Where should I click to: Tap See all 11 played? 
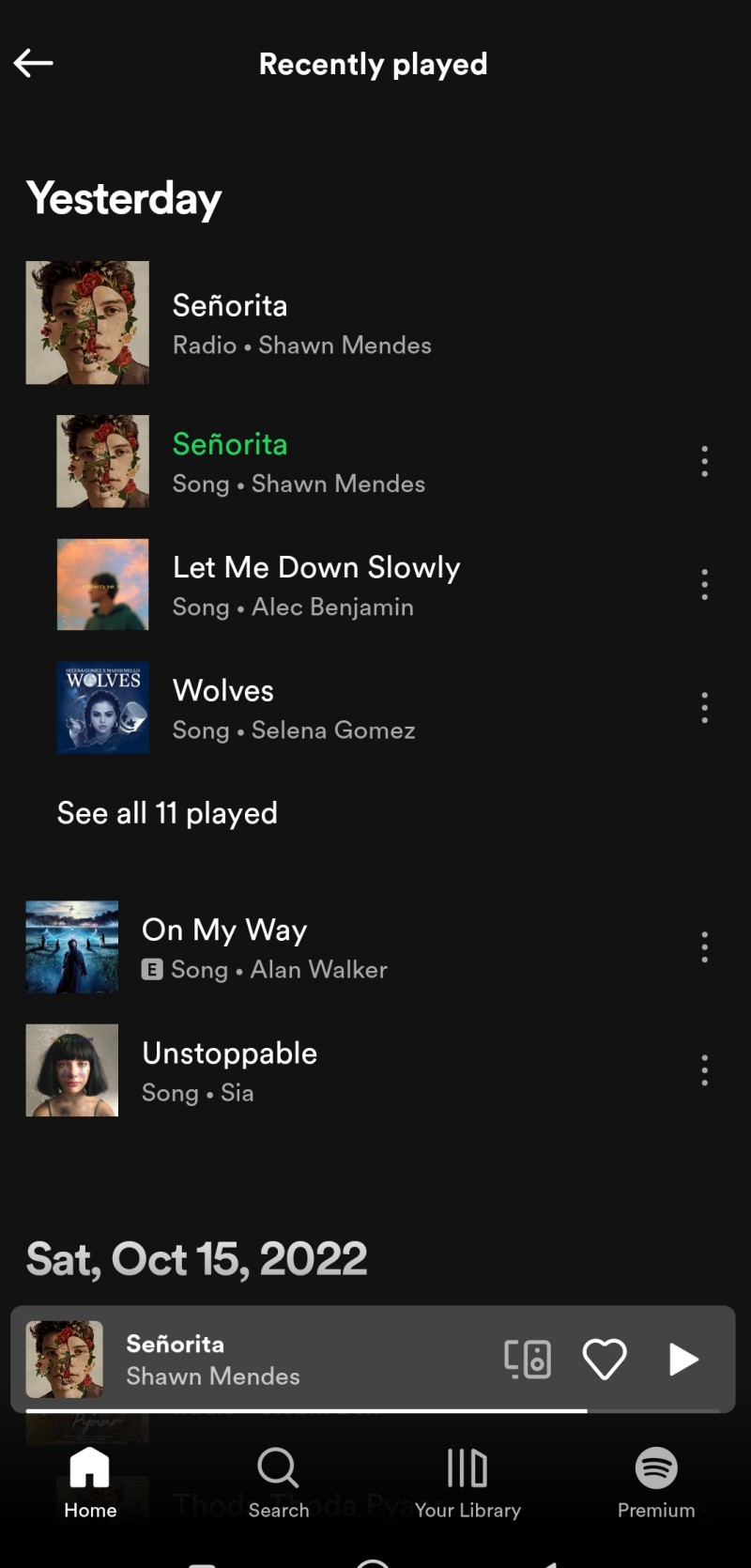[167, 812]
